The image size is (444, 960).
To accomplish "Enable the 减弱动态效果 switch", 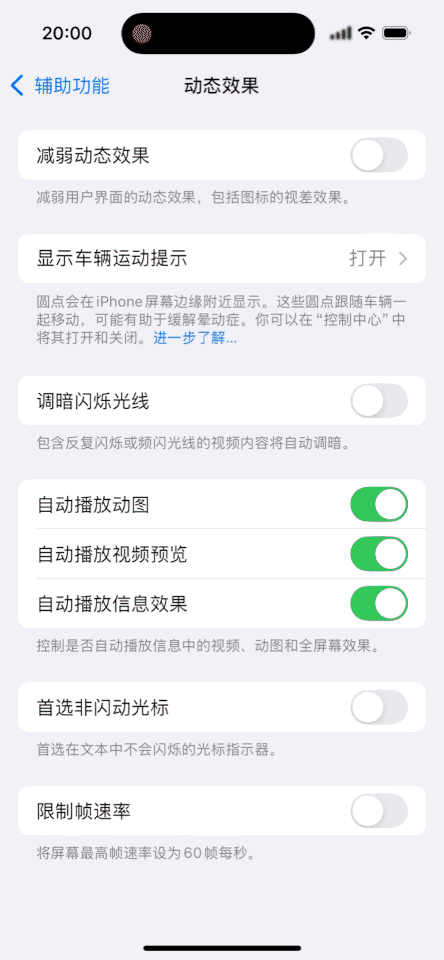I will click(378, 156).
